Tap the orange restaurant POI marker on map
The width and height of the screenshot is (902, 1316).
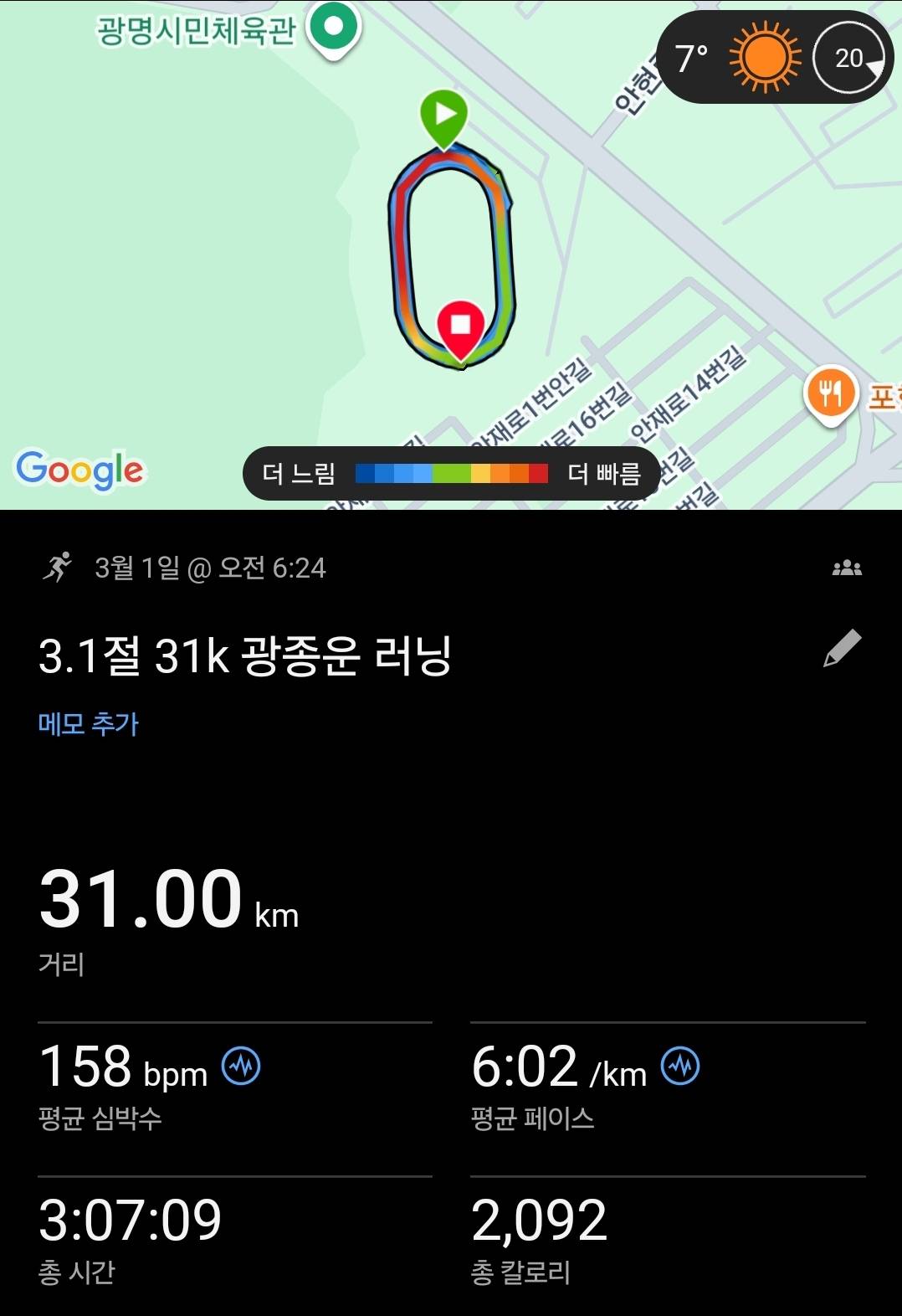tap(829, 393)
